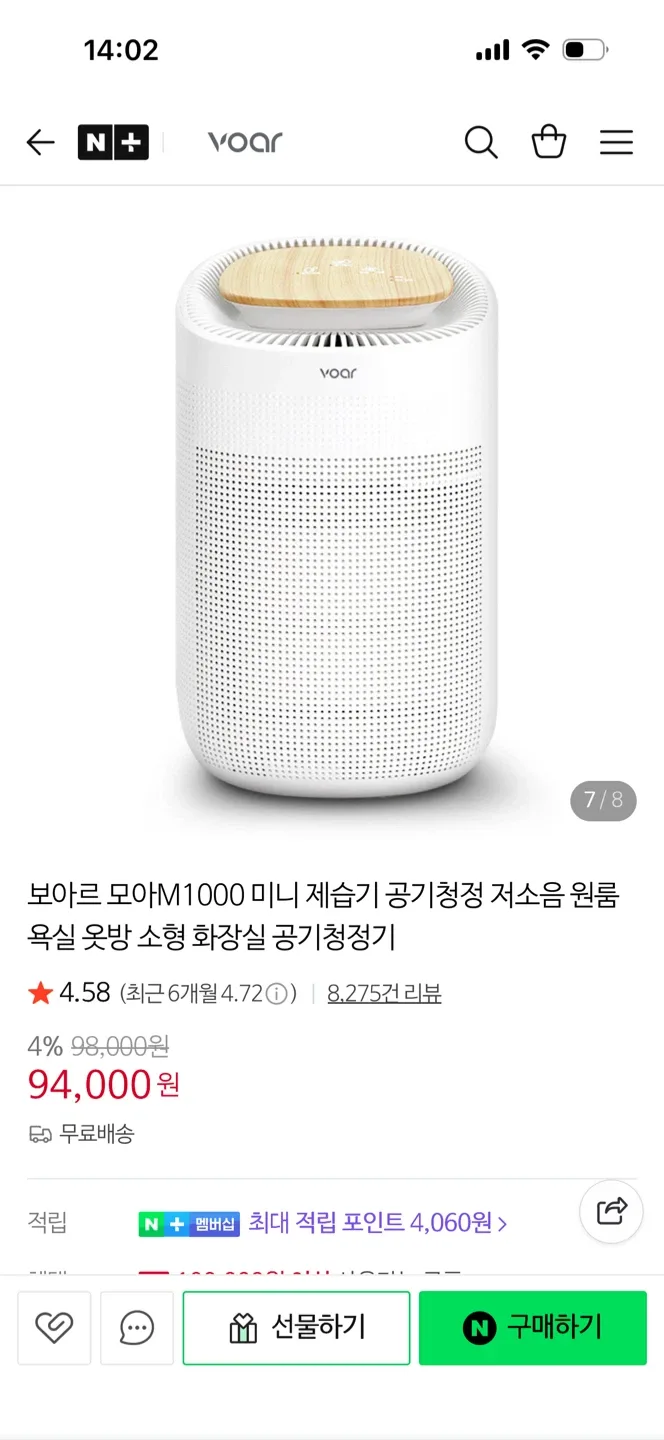Tap the 선물하기 button

296,1328
